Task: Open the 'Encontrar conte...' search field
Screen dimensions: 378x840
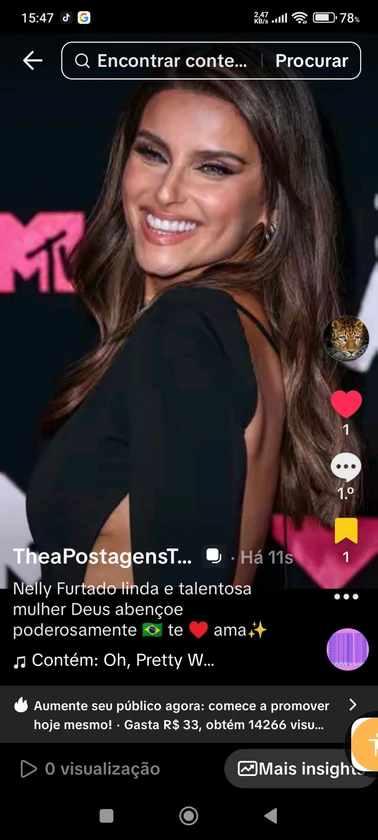Action: coord(161,61)
